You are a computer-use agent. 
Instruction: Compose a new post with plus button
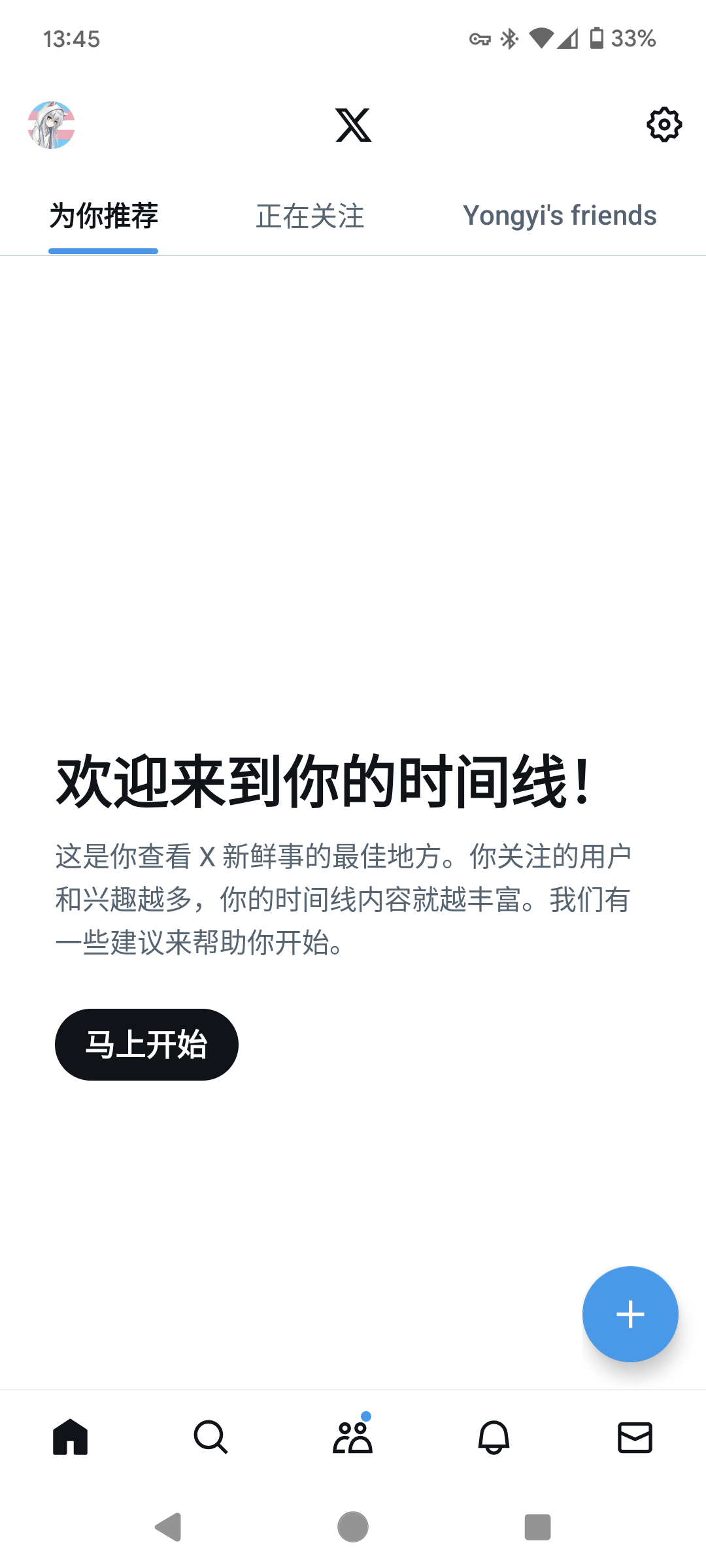pos(630,1314)
